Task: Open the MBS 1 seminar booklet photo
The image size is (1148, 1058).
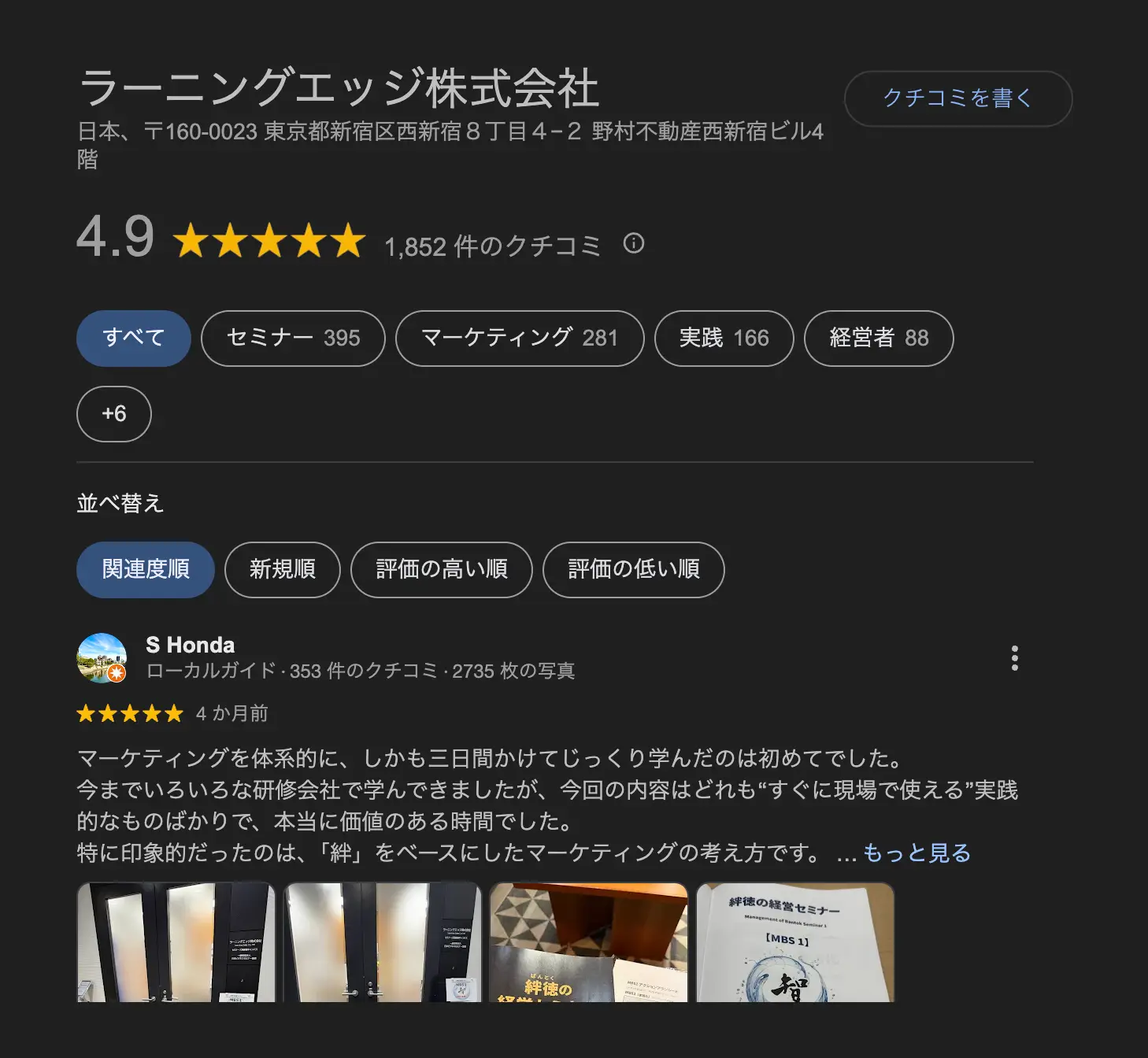Action: click(x=794, y=942)
